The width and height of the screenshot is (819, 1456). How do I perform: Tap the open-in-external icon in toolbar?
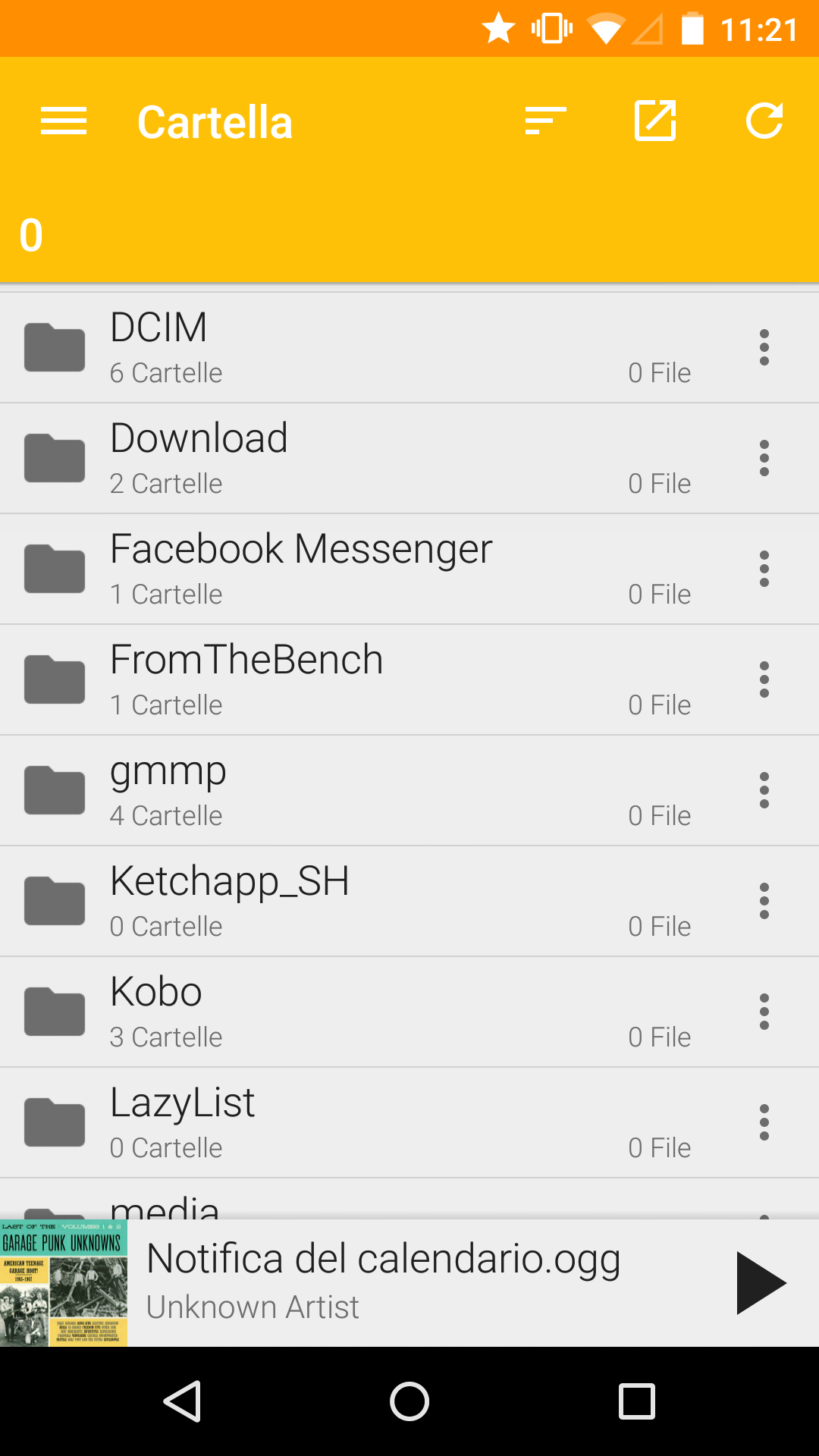click(655, 121)
